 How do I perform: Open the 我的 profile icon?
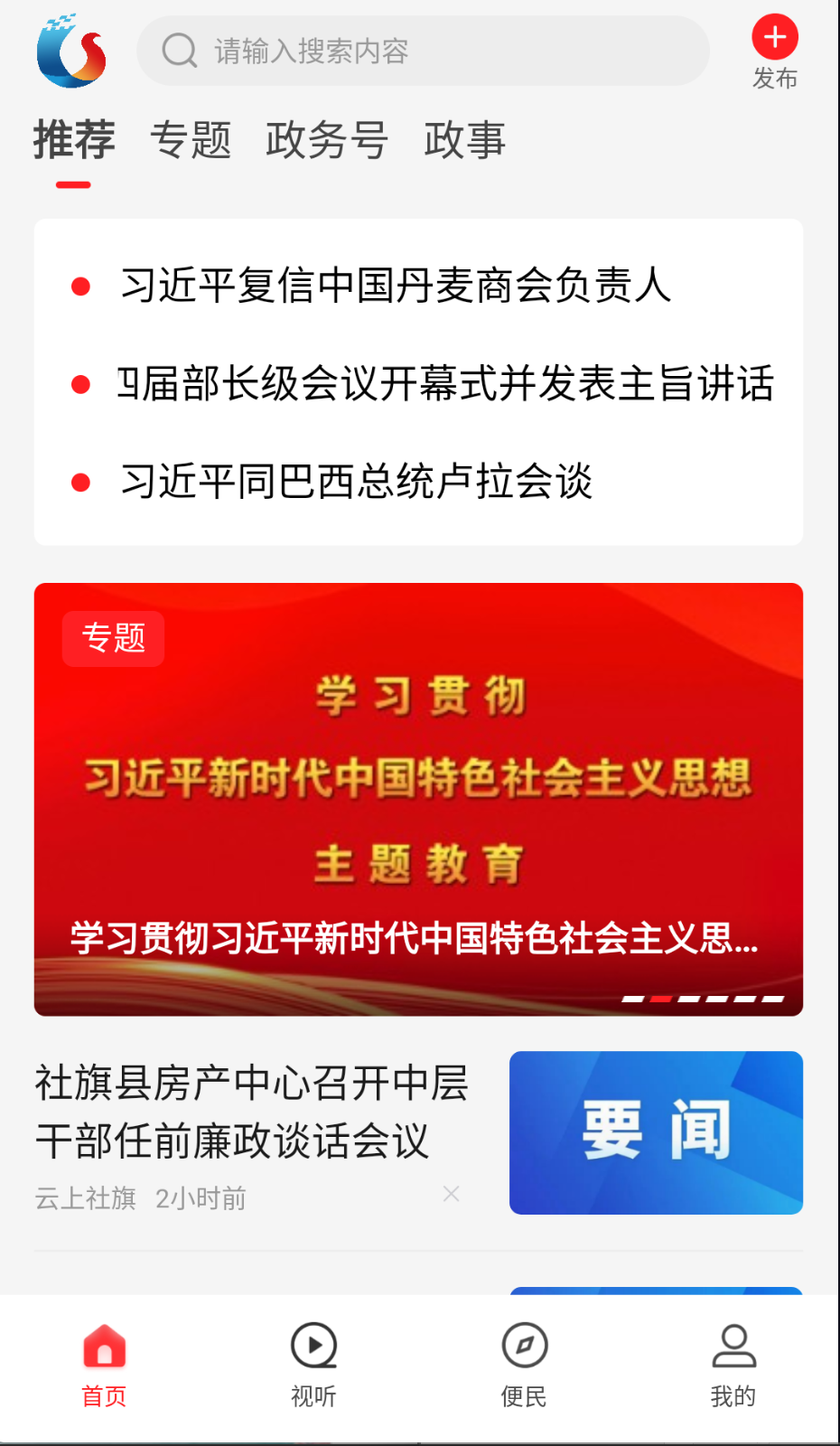click(733, 1347)
